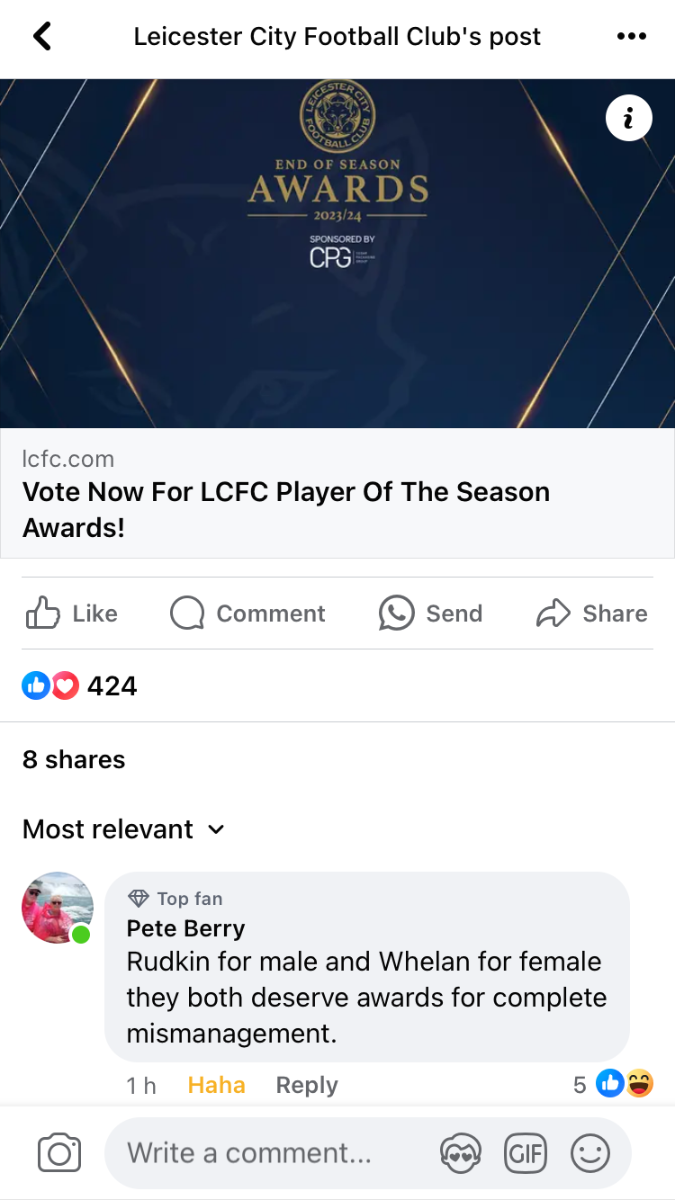Go back using the top-left arrow
675x1200 pixels.
coord(42,37)
